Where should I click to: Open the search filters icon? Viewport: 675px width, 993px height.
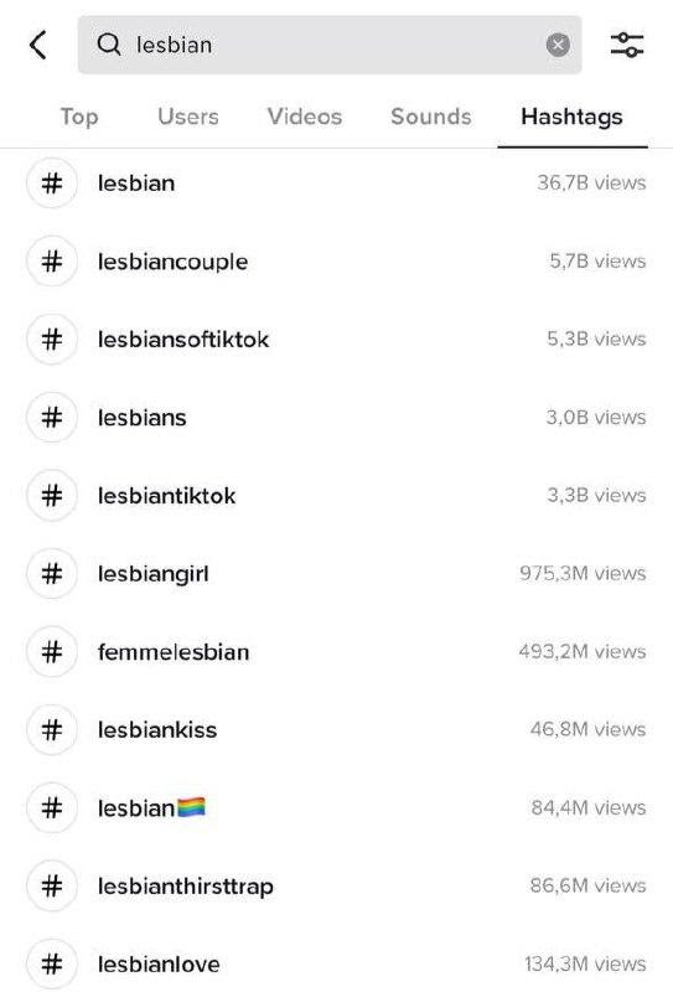(627, 45)
